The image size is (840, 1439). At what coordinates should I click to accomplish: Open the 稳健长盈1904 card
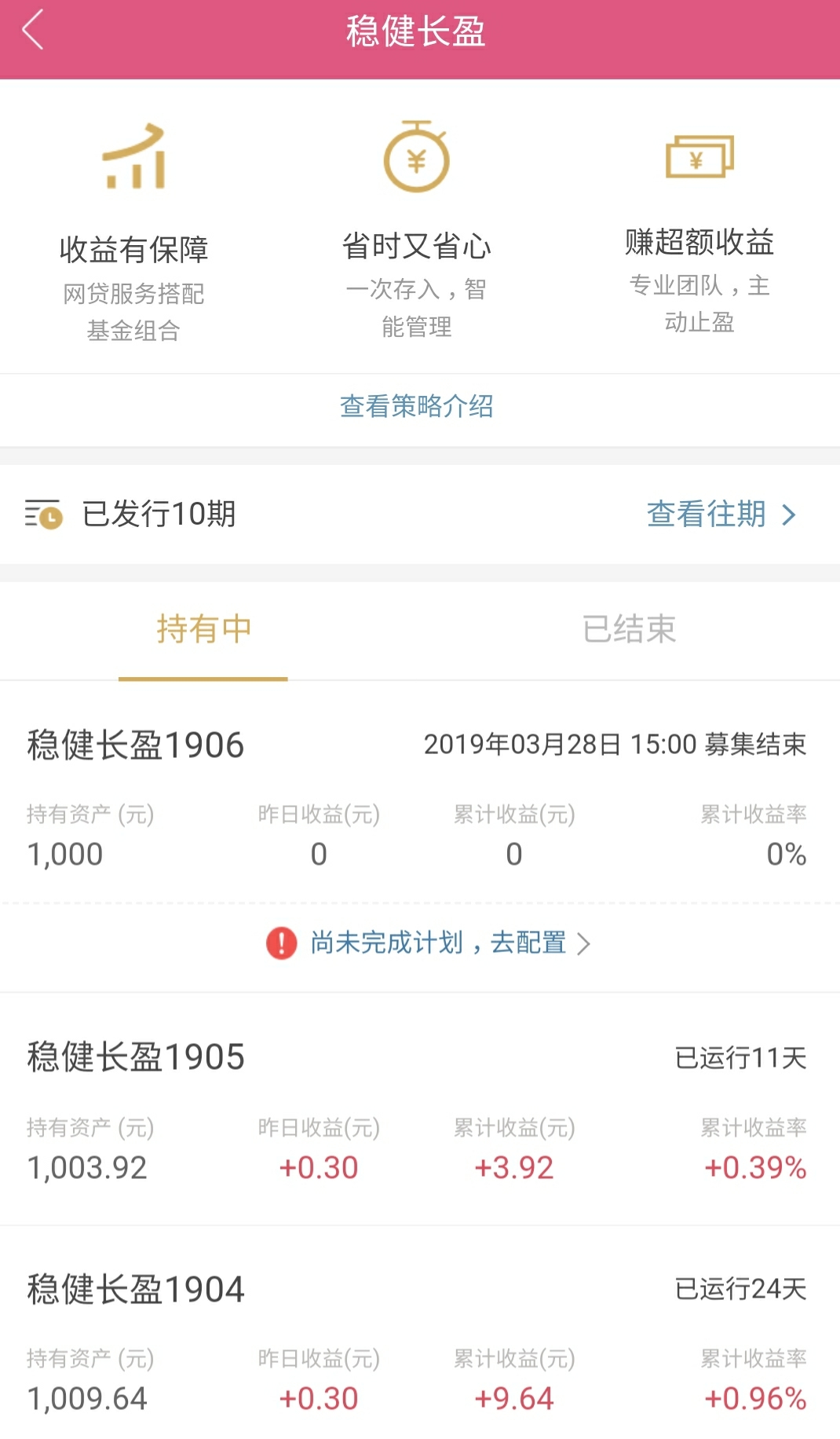pos(420,1334)
